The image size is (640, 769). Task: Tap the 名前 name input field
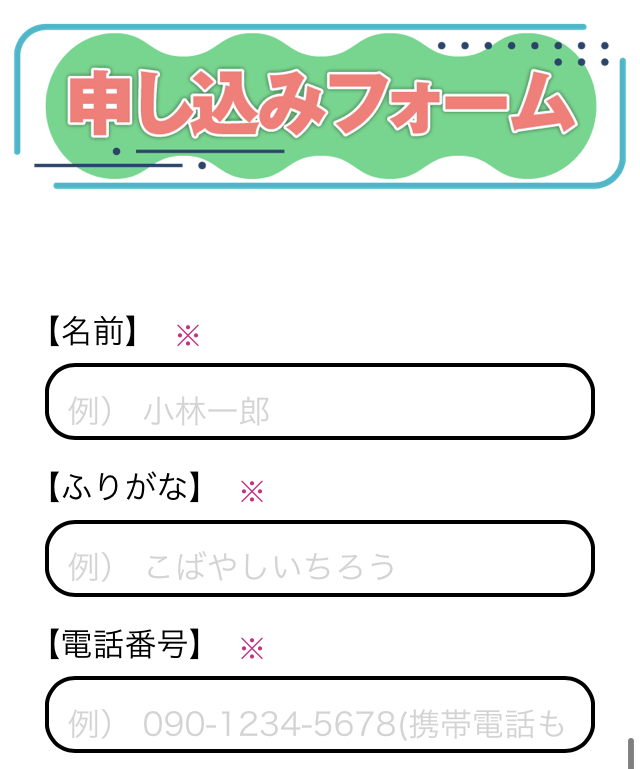(x=320, y=402)
